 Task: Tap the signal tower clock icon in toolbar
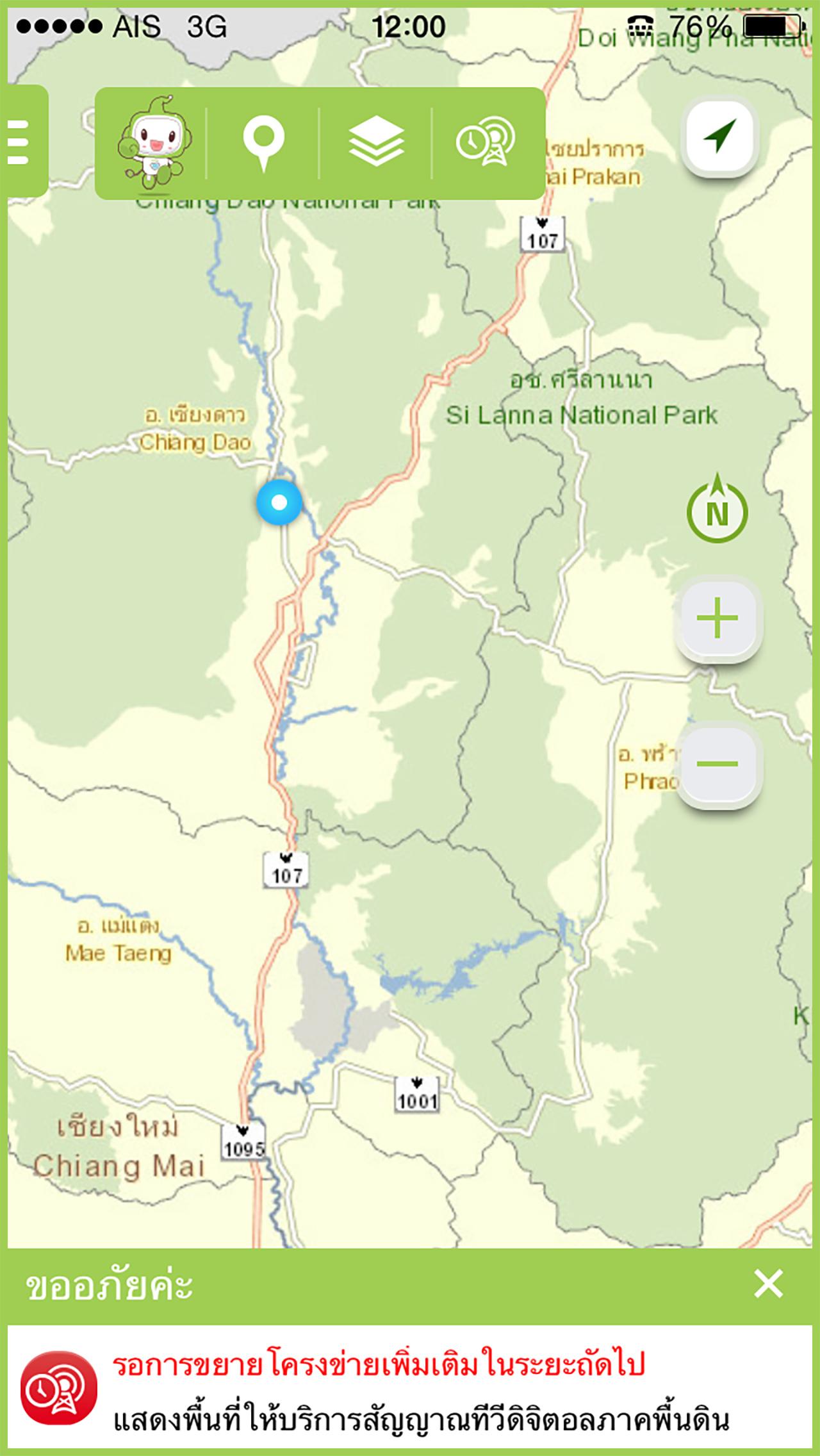click(486, 142)
